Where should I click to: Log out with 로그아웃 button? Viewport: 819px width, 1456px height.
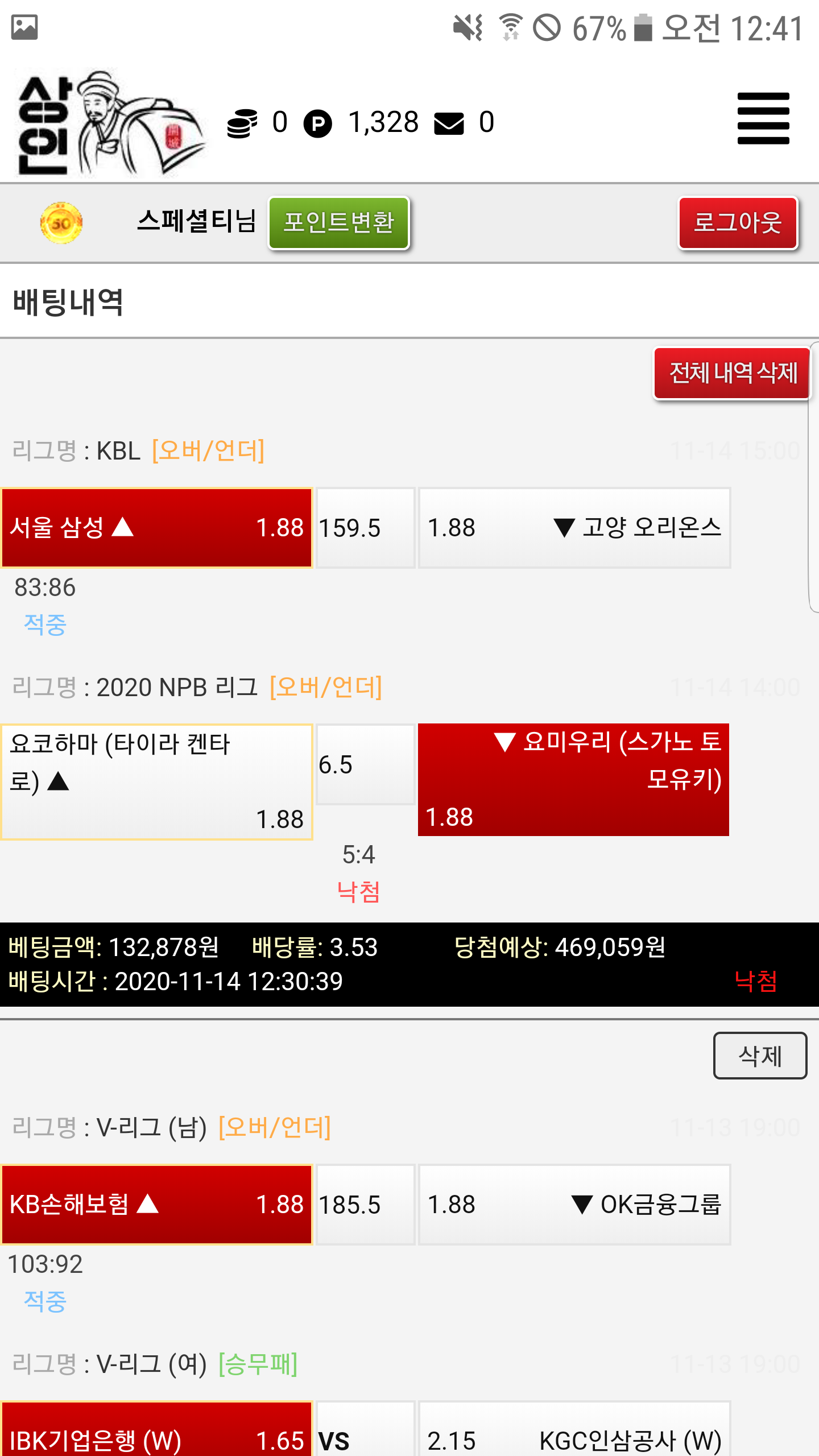tap(738, 223)
